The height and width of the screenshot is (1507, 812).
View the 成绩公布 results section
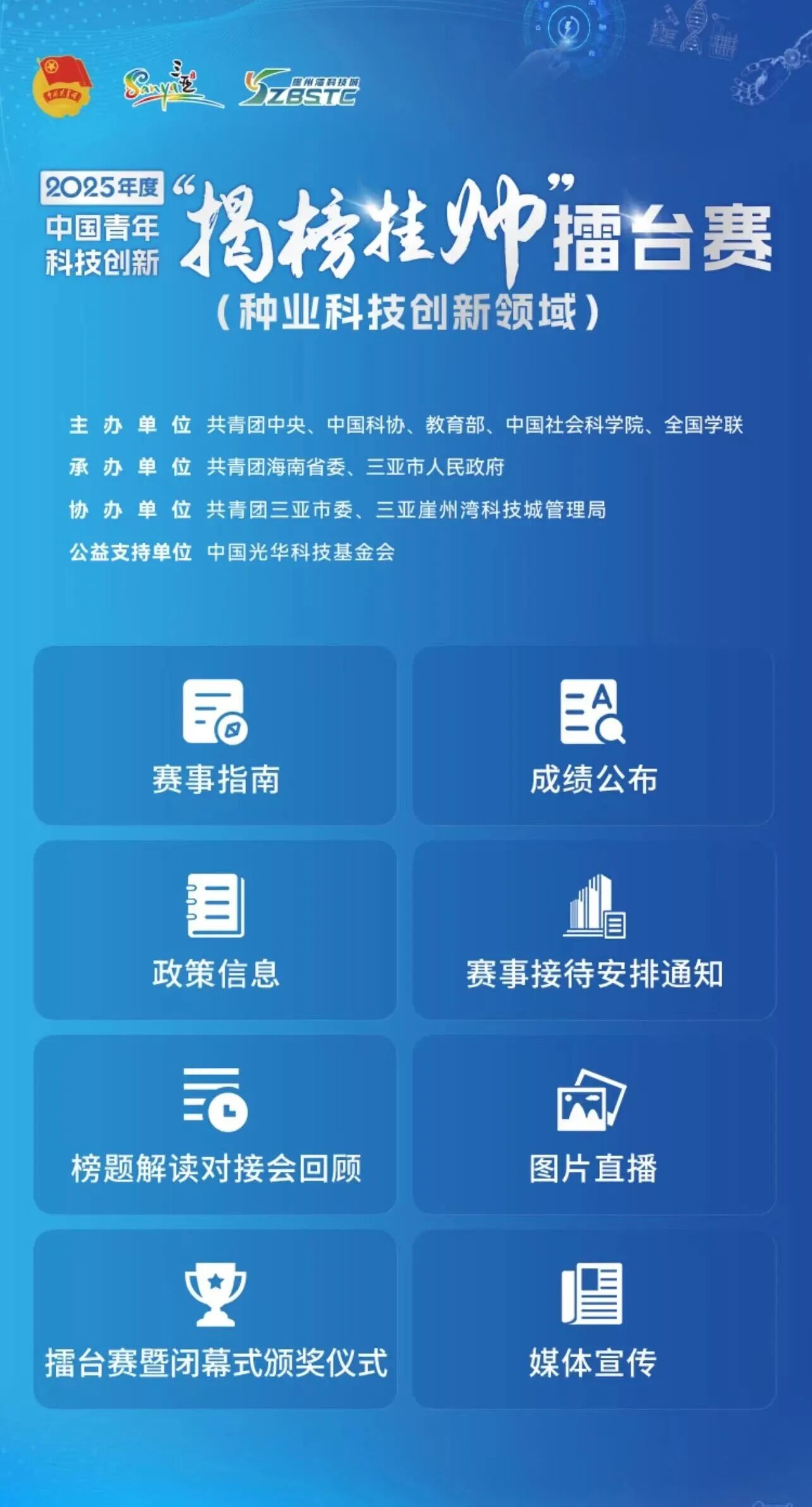[x=593, y=735]
